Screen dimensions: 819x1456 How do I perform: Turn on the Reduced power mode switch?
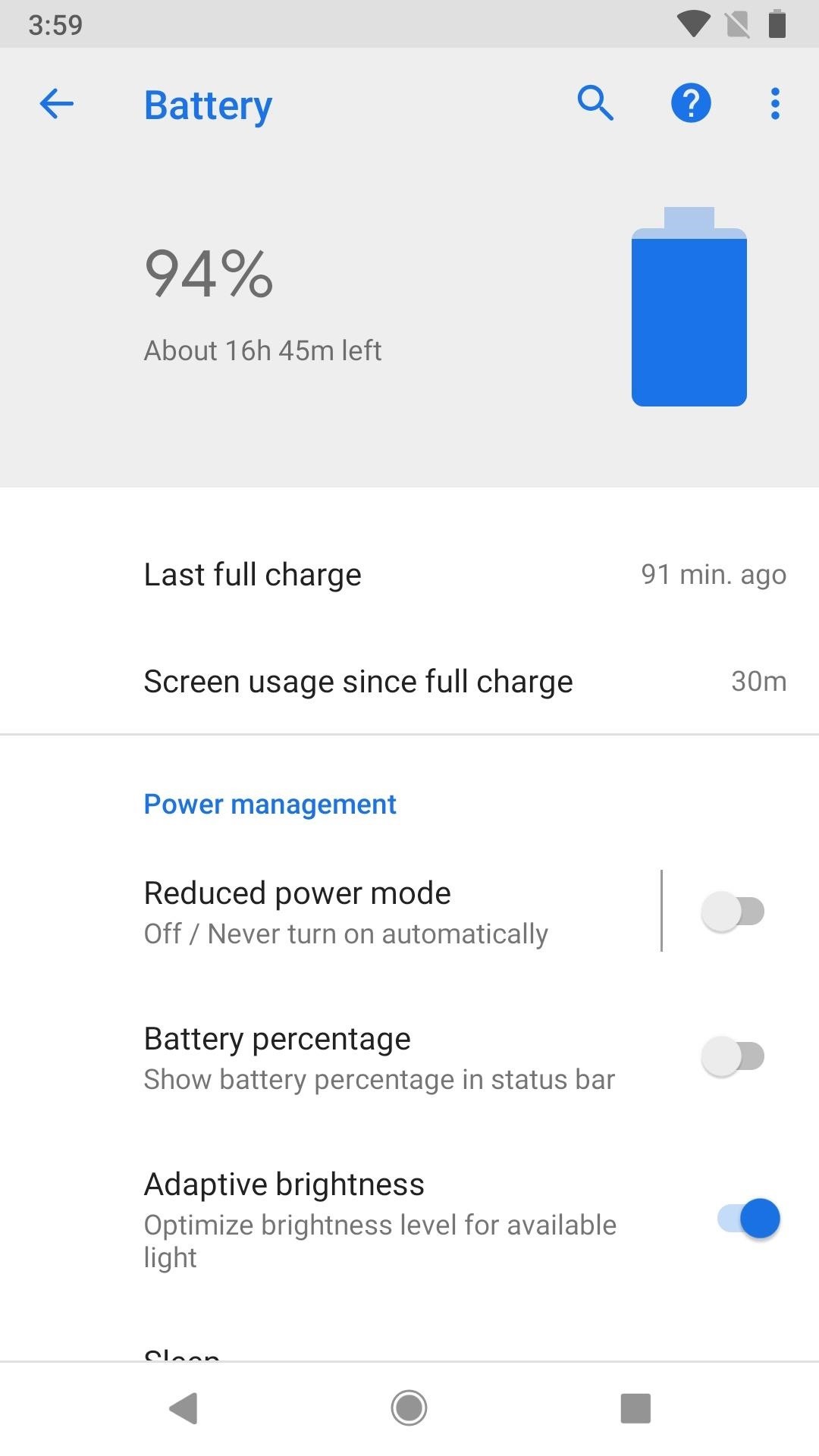tap(733, 911)
